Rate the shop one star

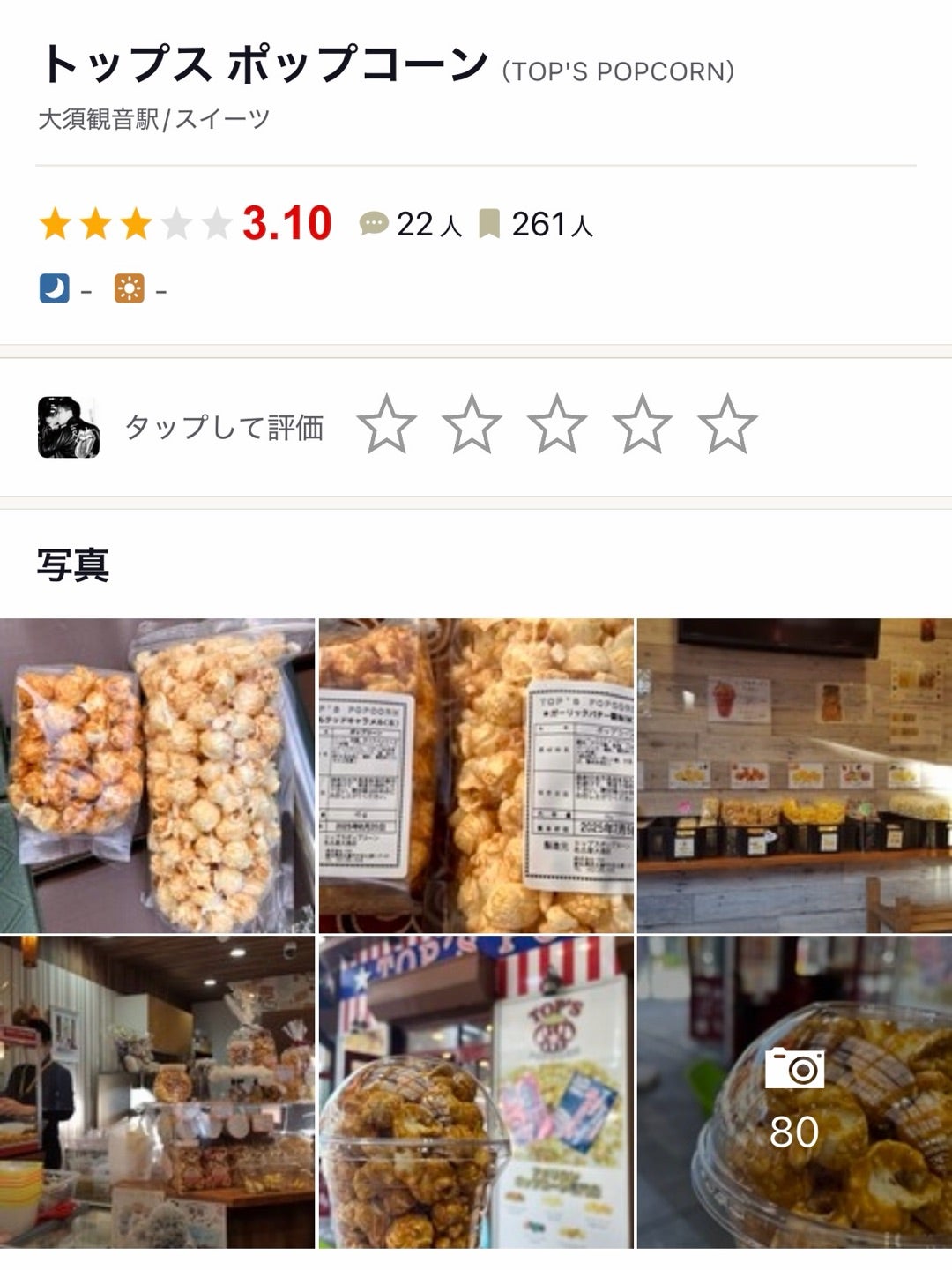[387, 425]
